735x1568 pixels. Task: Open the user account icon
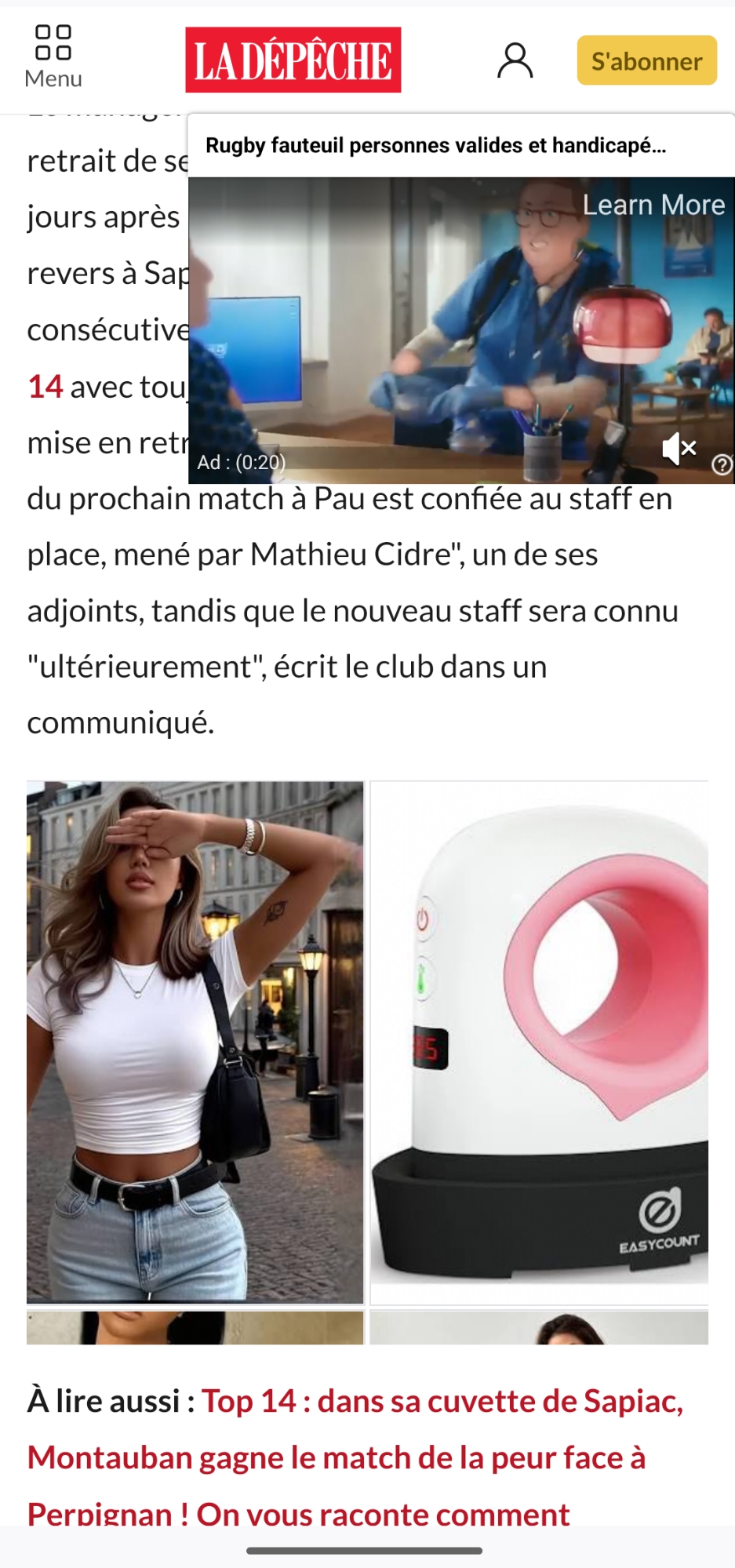(515, 60)
